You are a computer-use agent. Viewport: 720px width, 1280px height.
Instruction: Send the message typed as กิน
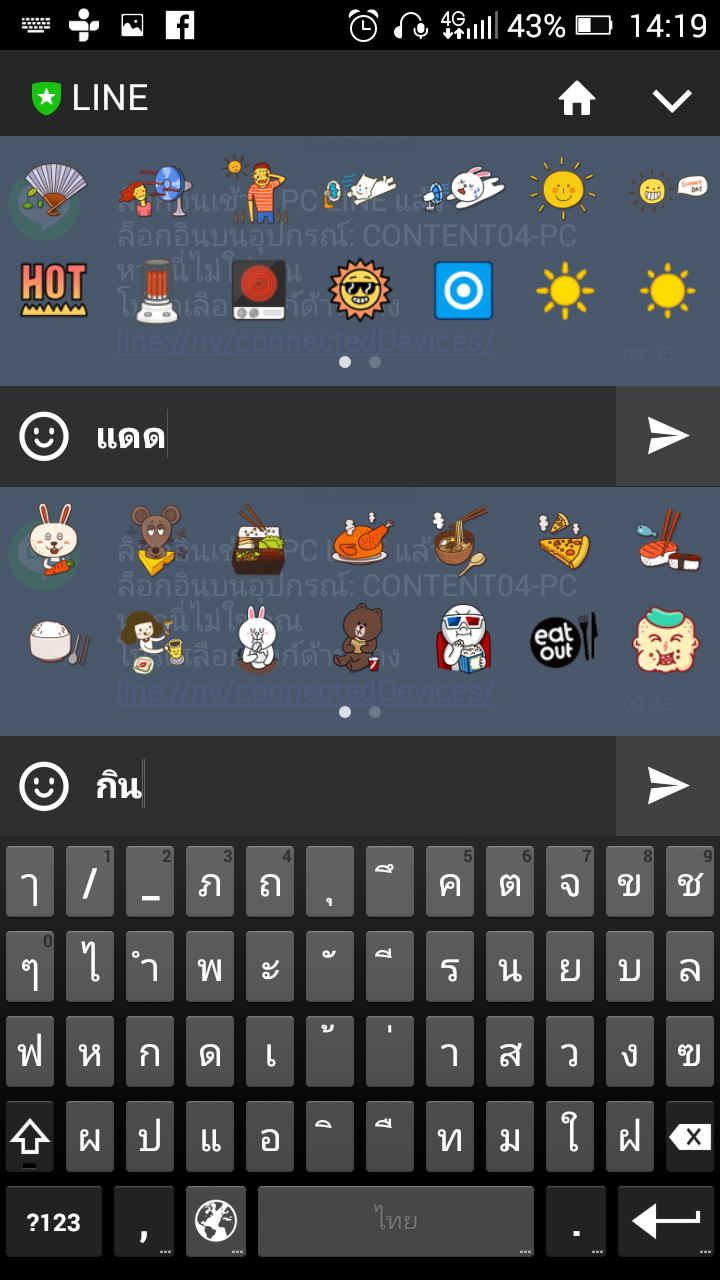click(x=668, y=786)
